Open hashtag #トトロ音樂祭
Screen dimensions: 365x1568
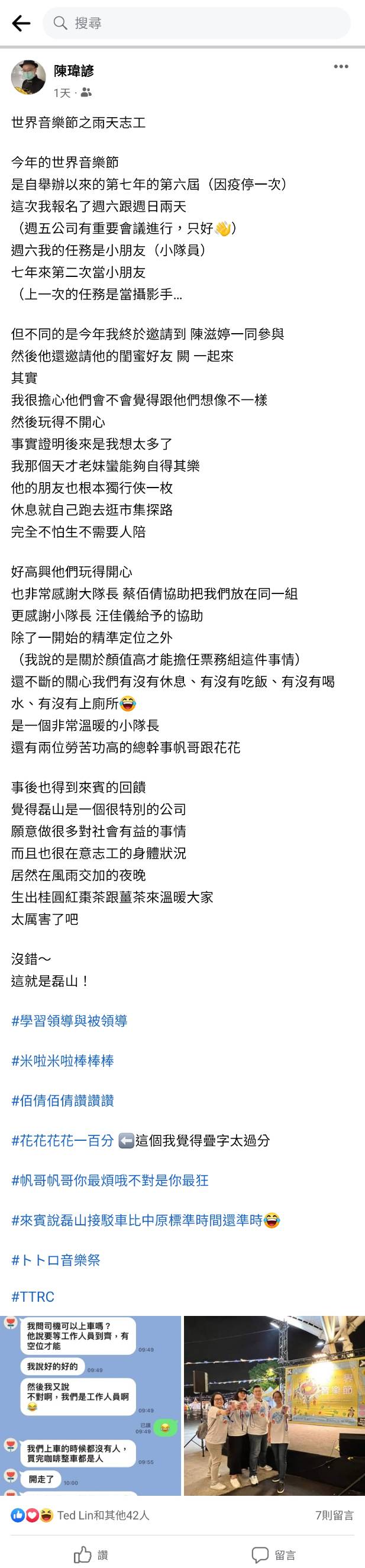56,1260
